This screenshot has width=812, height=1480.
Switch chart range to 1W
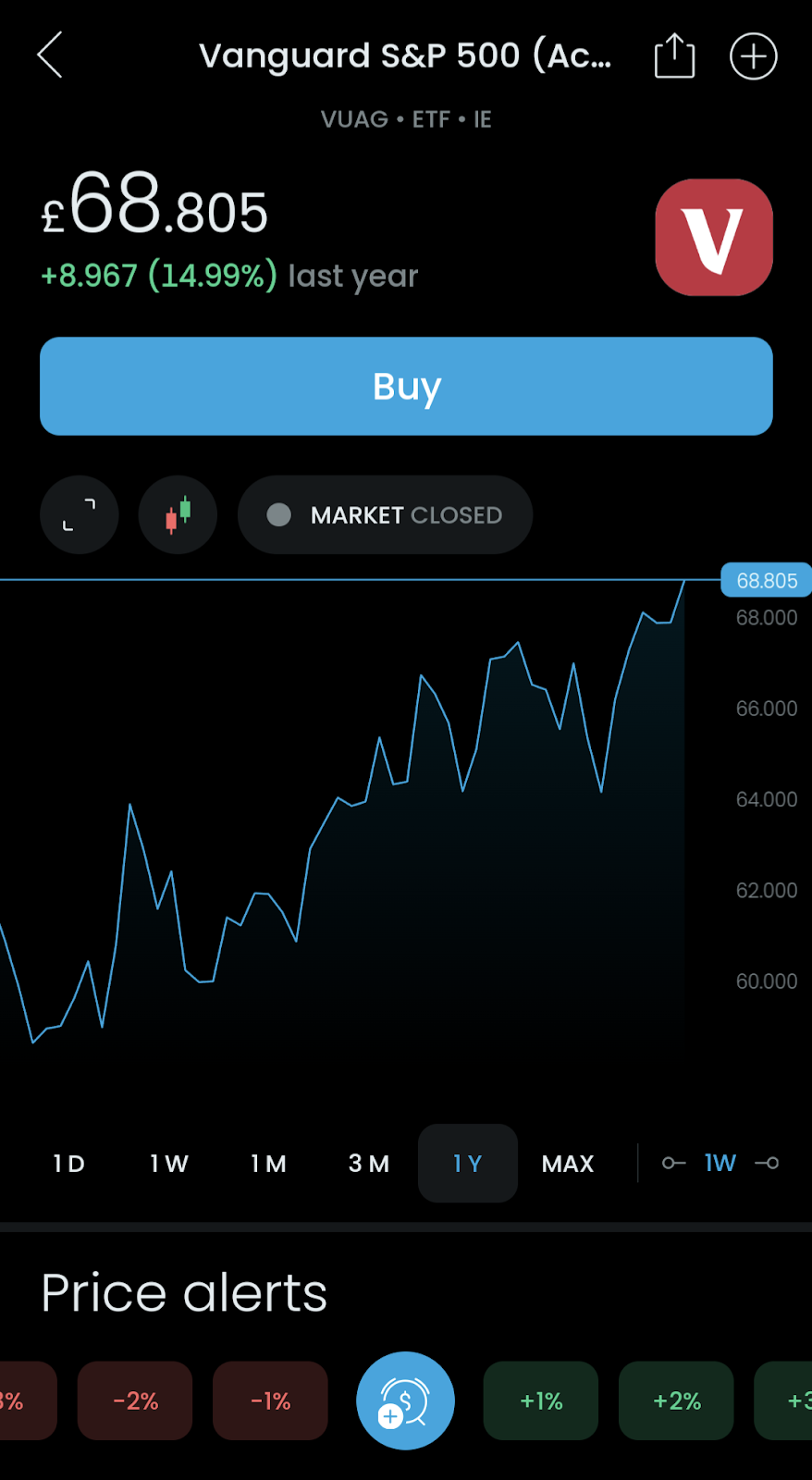pyautogui.click(x=169, y=1164)
